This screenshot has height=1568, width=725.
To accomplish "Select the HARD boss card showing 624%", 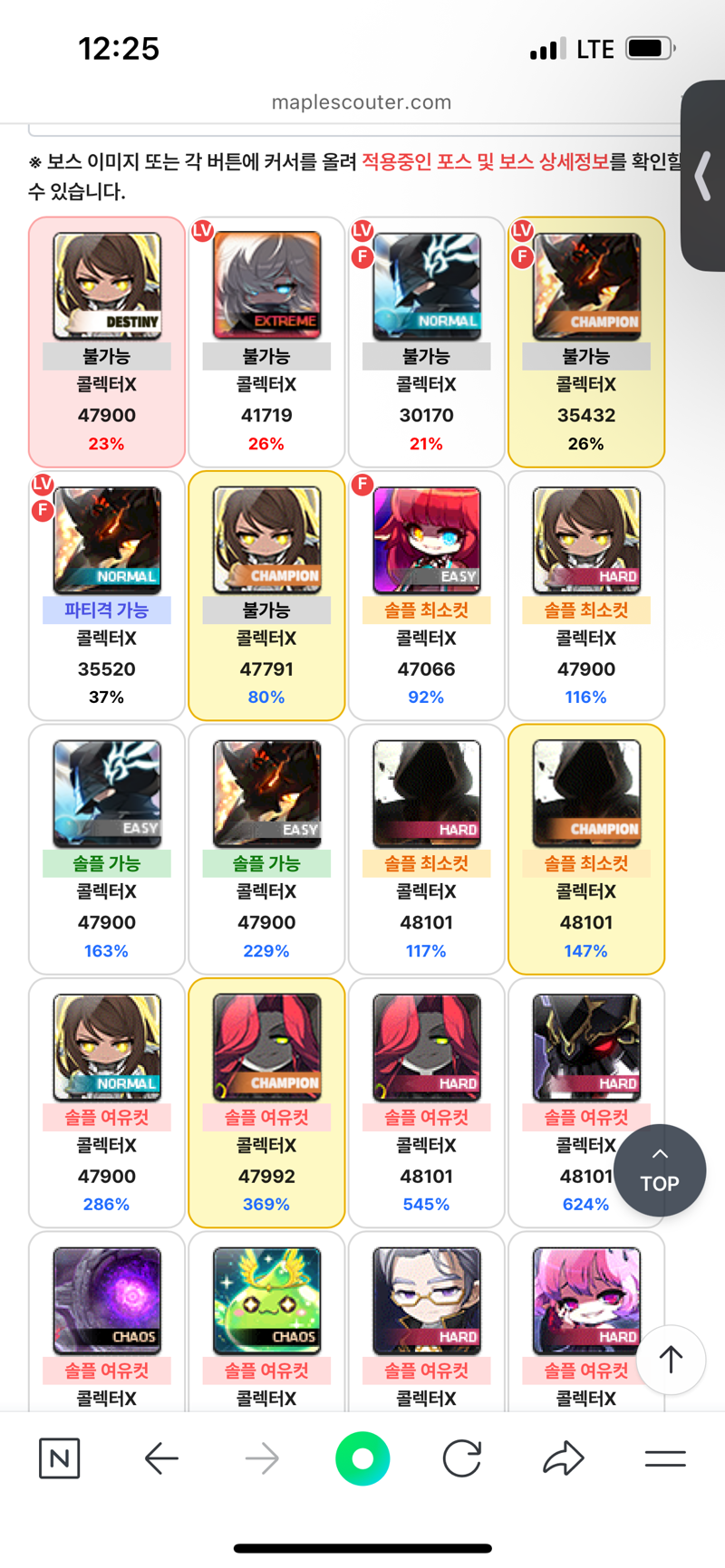I will tap(586, 1103).
